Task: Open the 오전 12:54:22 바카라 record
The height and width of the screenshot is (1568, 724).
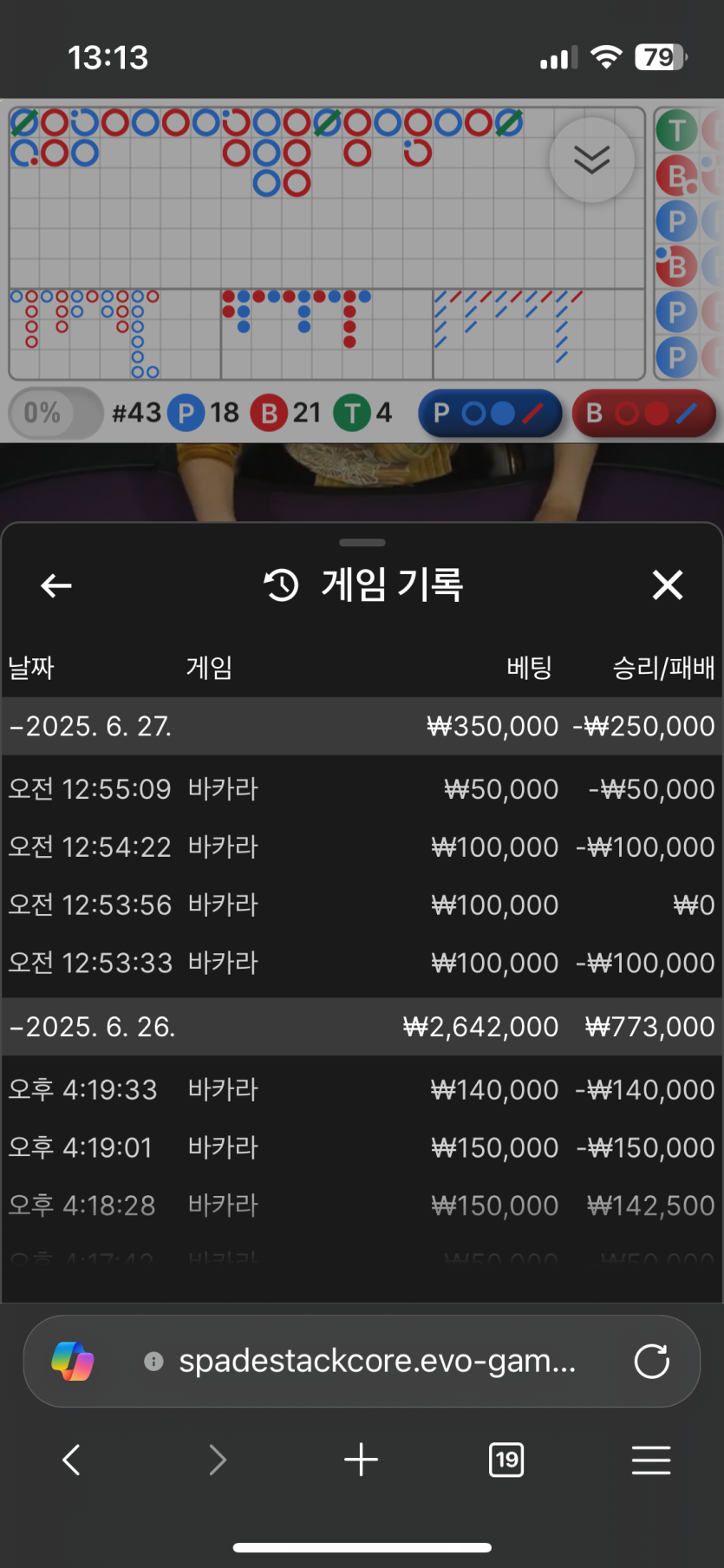Action: tap(362, 847)
